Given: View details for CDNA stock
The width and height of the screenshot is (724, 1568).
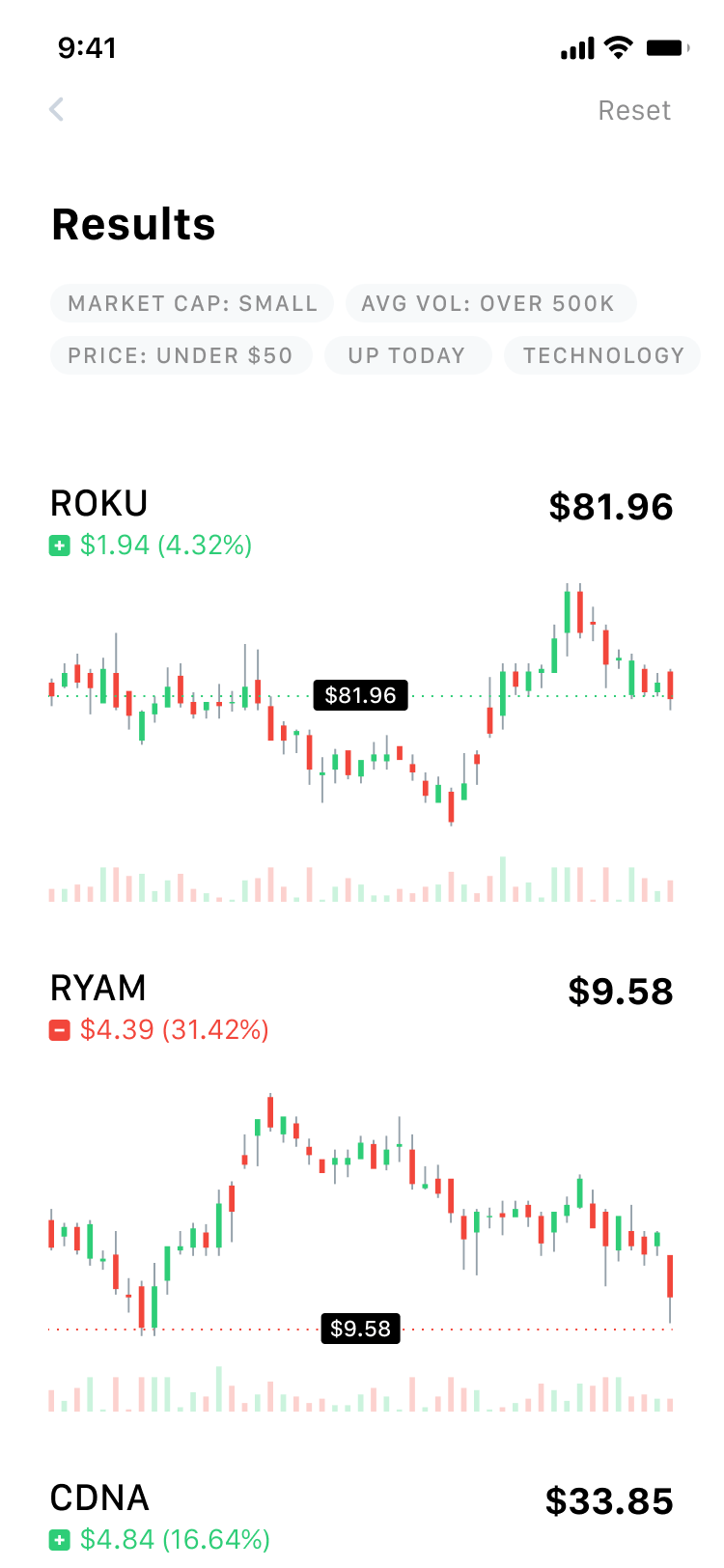Looking at the screenshot, I should click(100, 1498).
